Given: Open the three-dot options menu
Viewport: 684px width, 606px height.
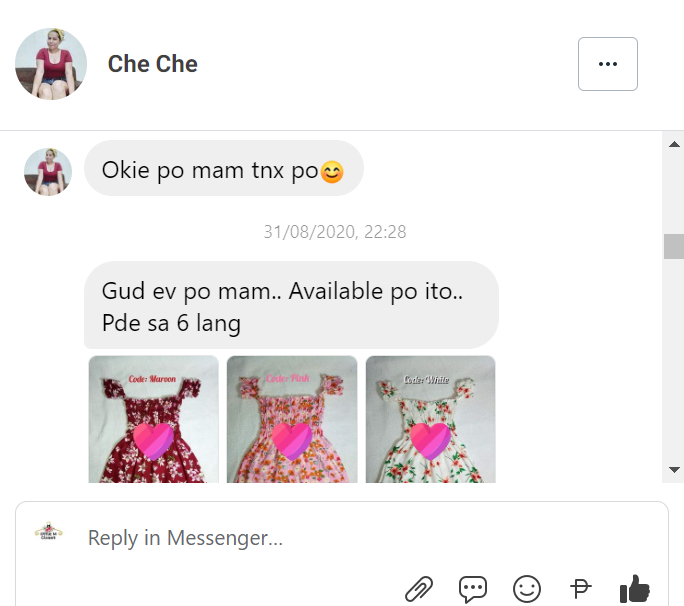Looking at the screenshot, I should (607, 64).
